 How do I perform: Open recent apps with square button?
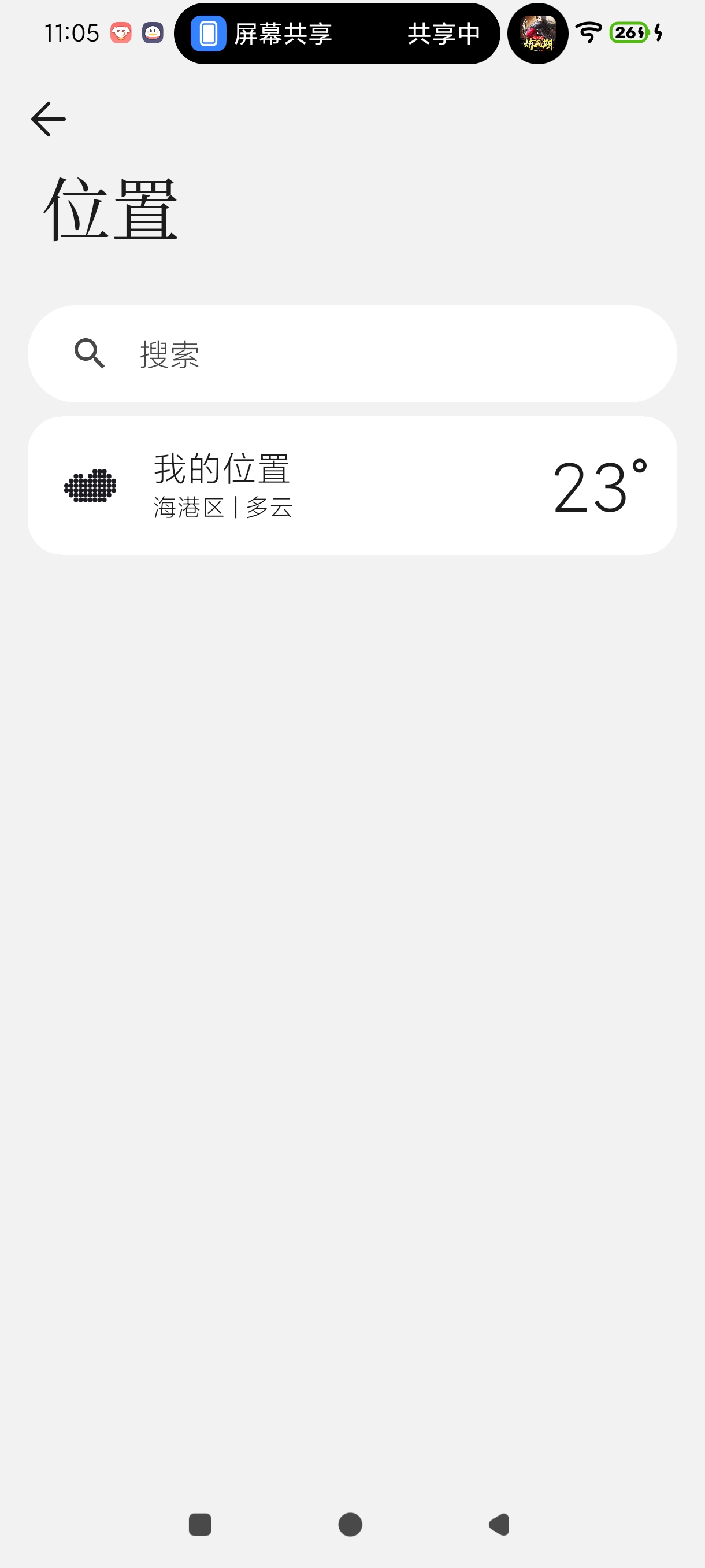tap(200, 1524)
